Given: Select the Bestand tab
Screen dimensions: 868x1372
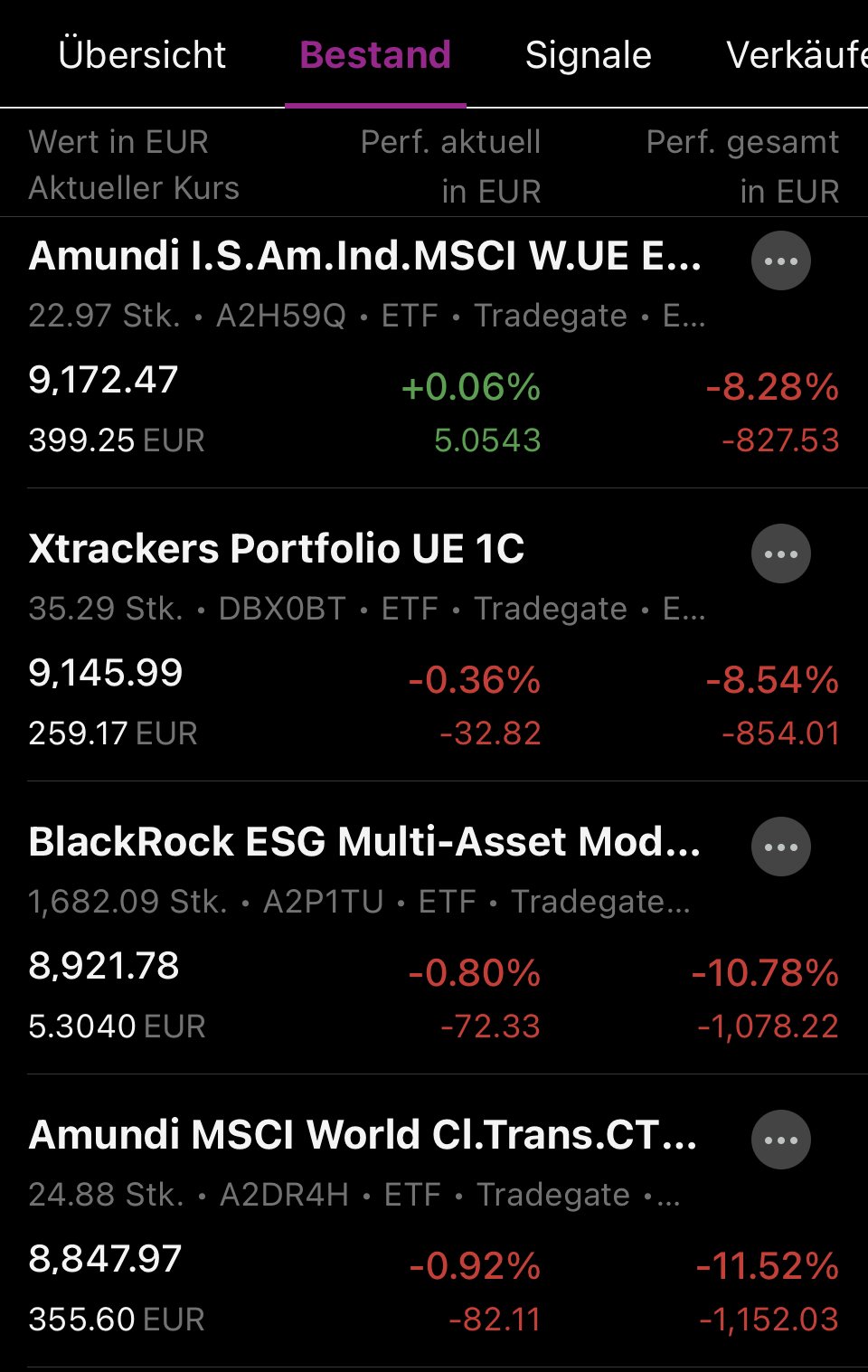Looking at the screenshot, I should click(x=375, y=55).
